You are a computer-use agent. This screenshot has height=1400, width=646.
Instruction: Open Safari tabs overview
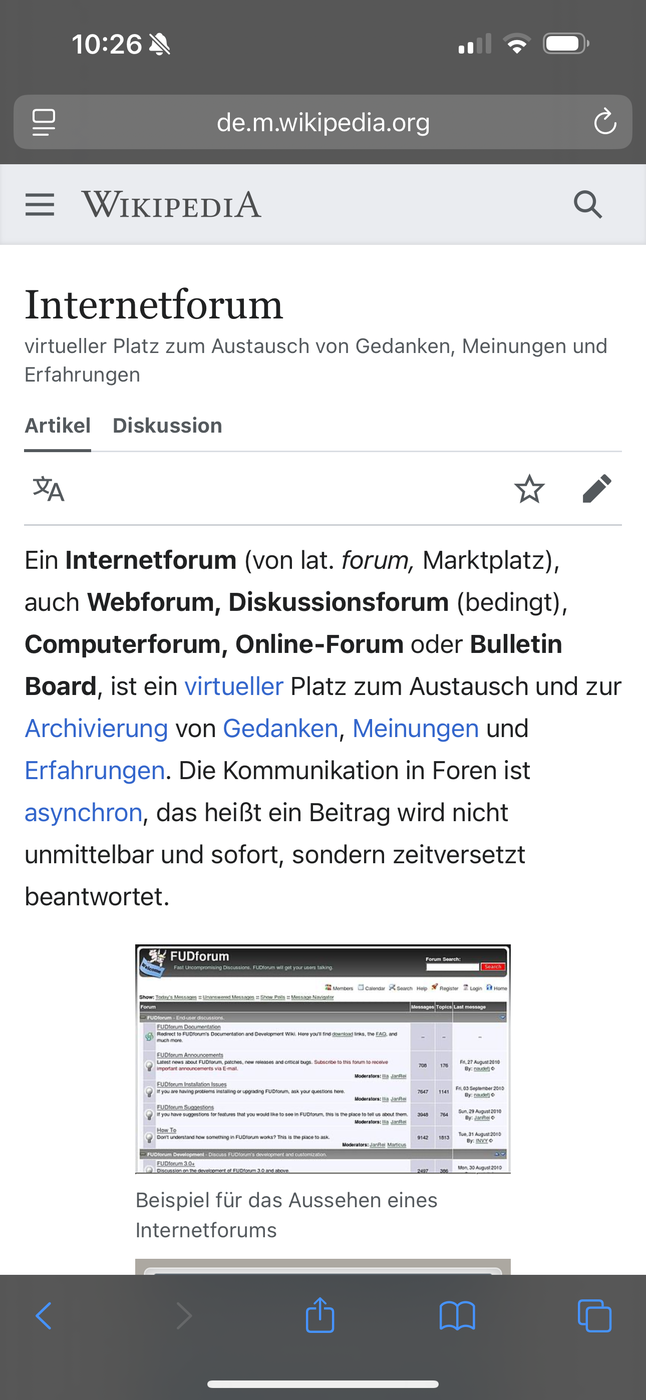point(594,1316)
